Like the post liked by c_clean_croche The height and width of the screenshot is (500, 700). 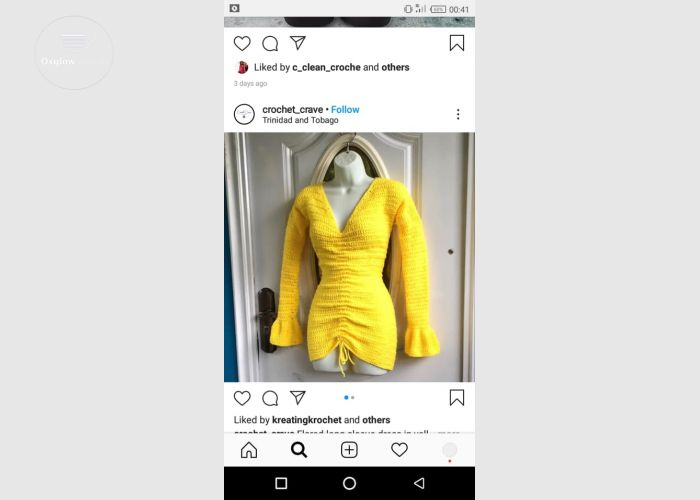coord(242,43)
